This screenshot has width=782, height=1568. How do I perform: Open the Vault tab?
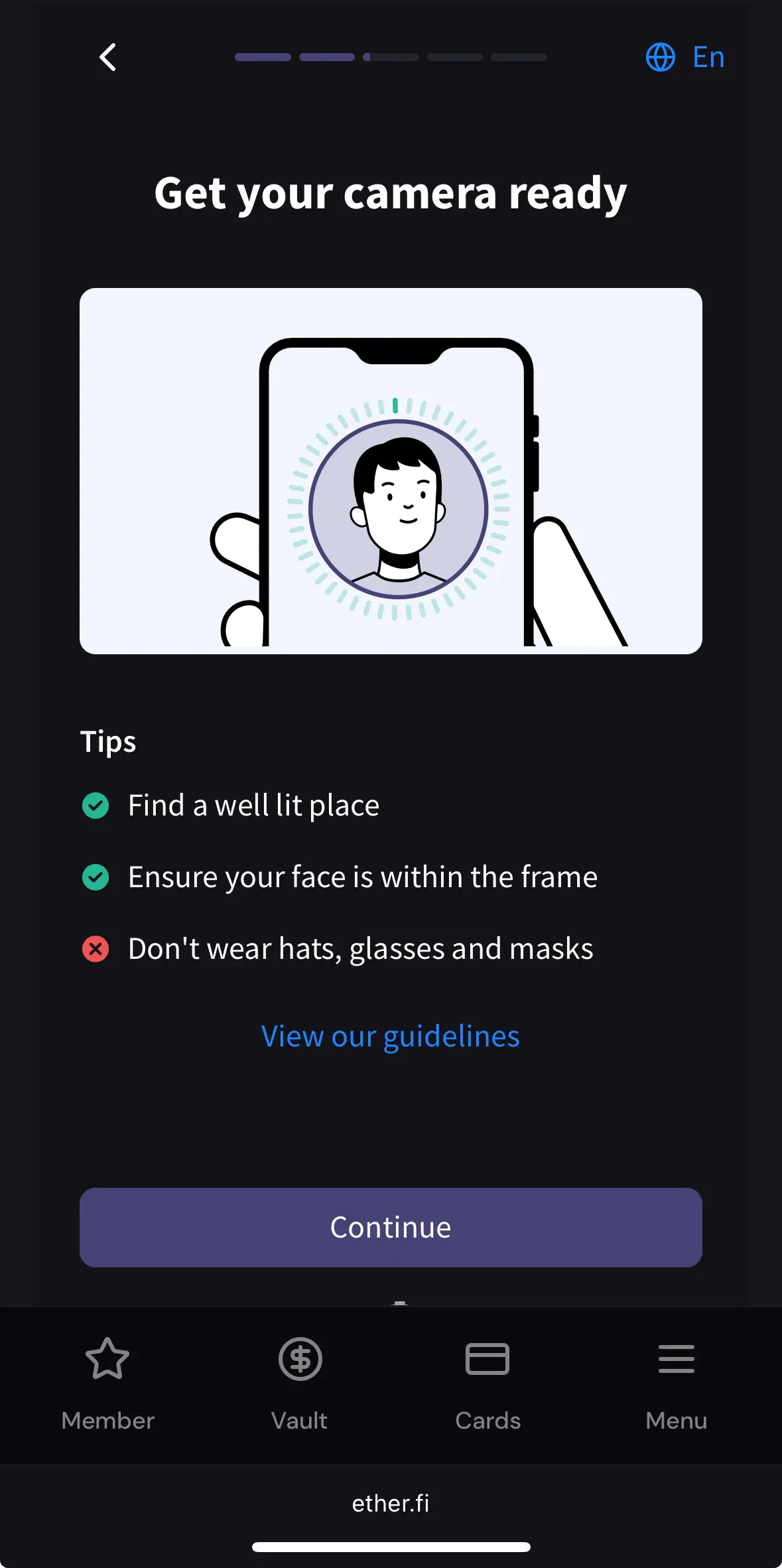(300, 1383)
